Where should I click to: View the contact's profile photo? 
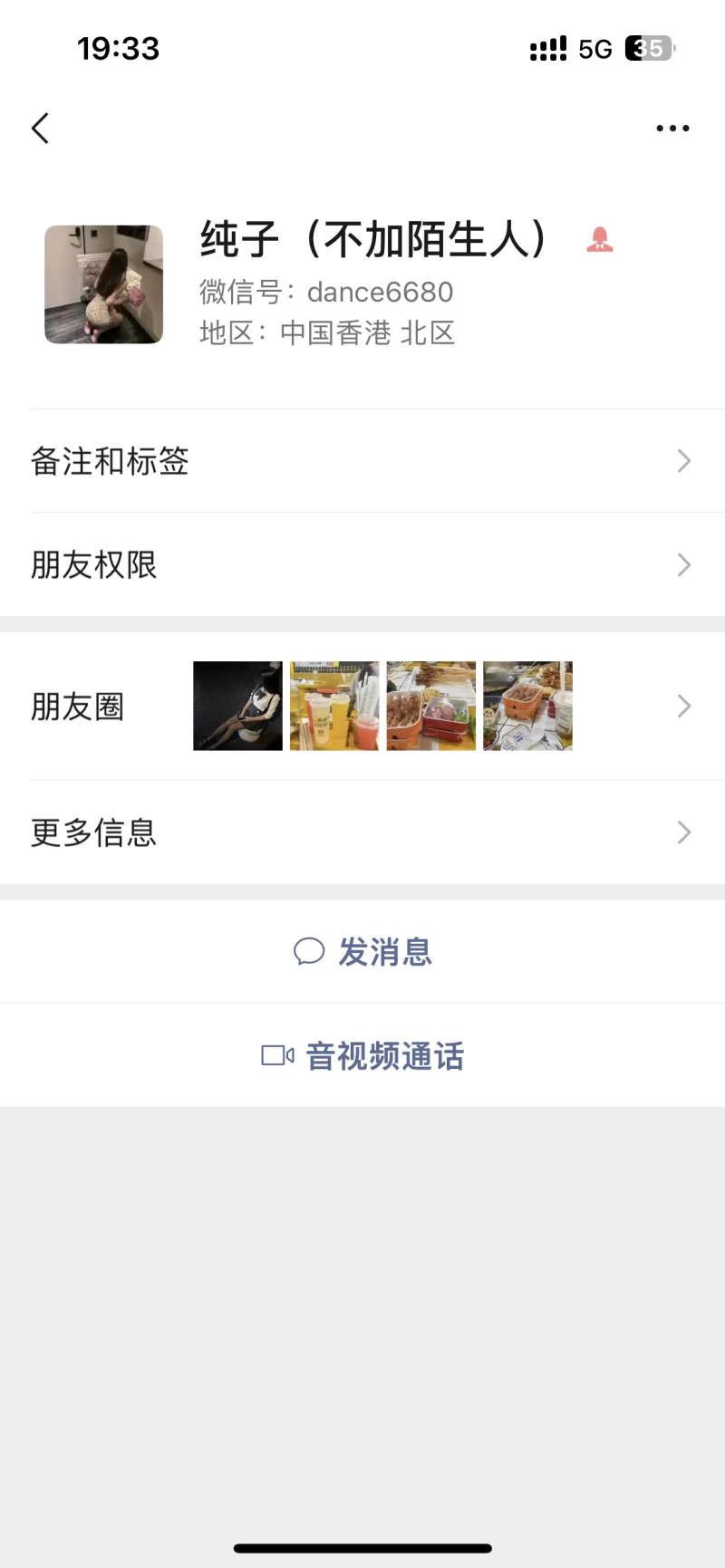coord(104,284)
